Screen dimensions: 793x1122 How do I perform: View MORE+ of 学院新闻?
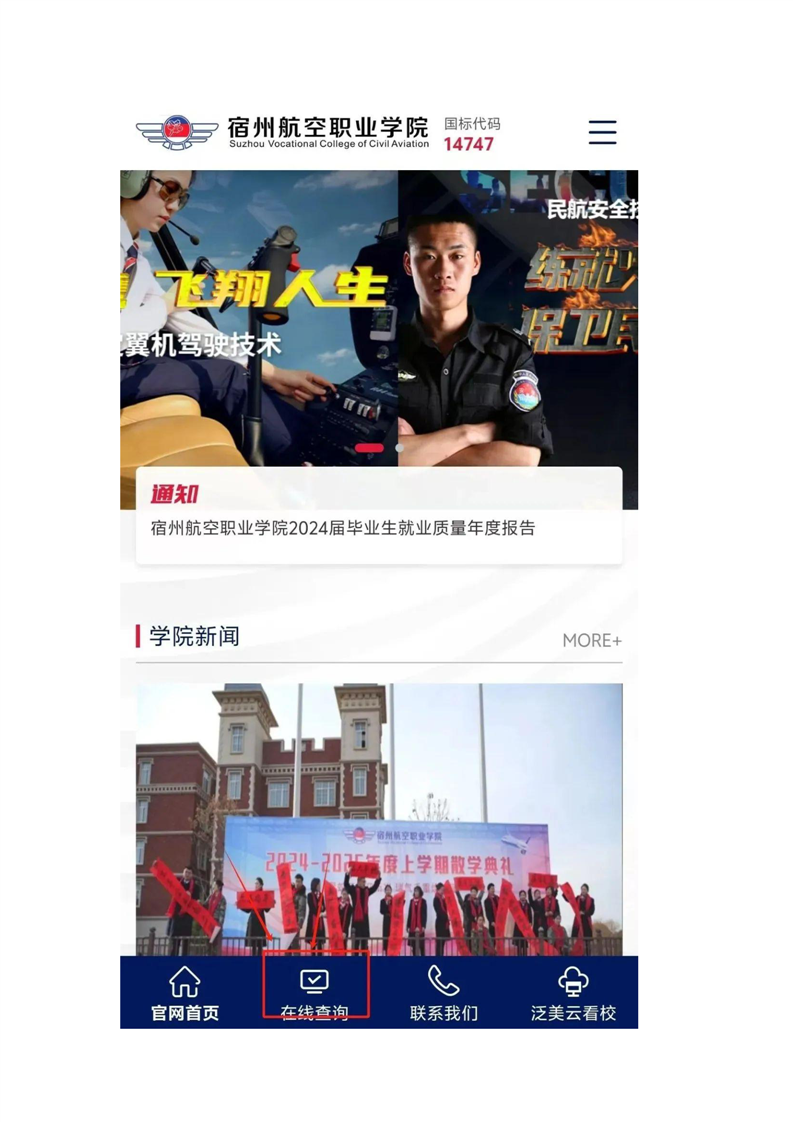tap(591, 640)
